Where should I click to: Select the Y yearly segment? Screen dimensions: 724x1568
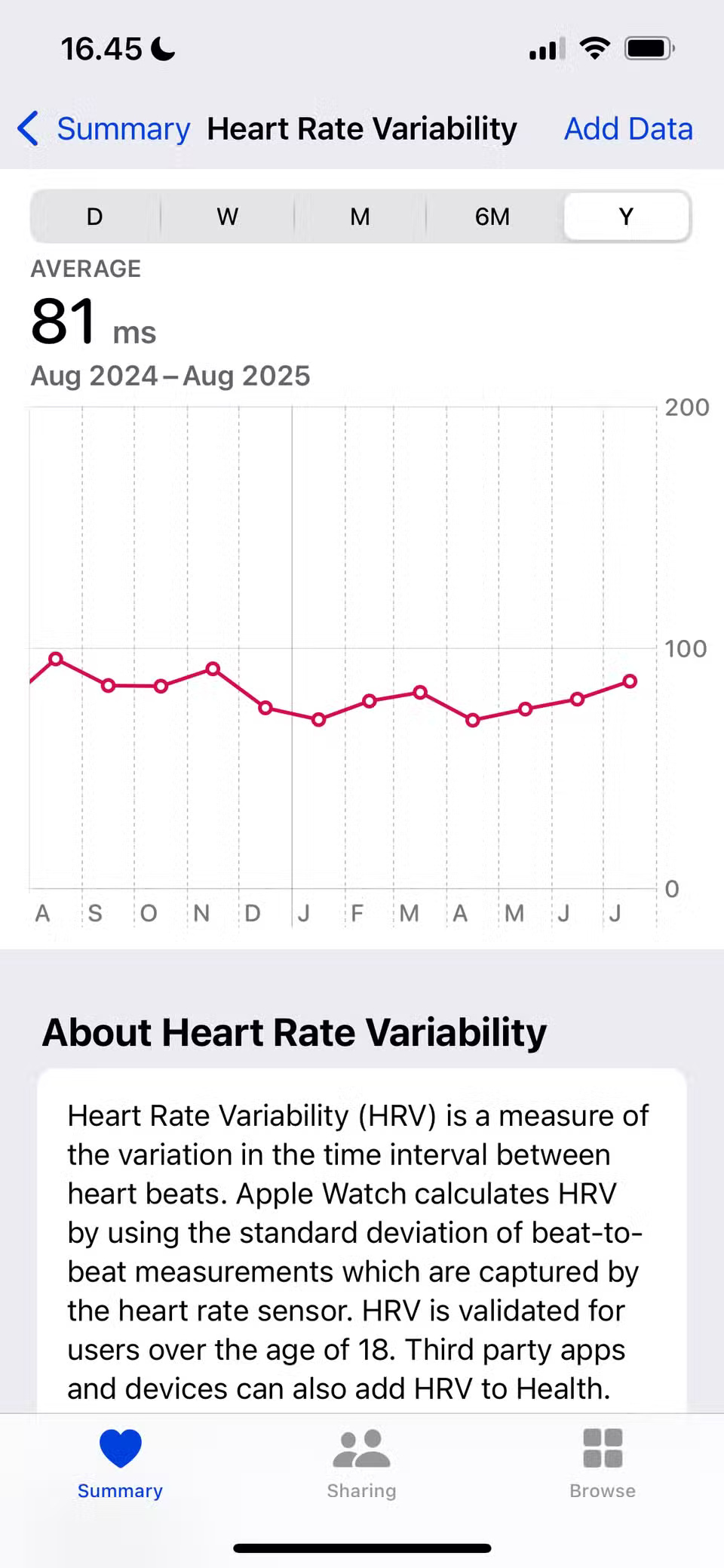626,217
